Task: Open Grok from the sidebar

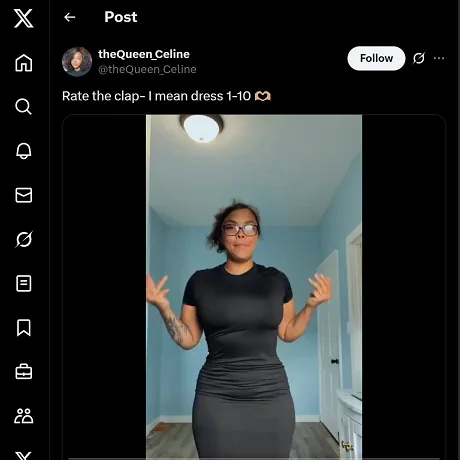Action: pyautogui.click(x=24, y=239)
